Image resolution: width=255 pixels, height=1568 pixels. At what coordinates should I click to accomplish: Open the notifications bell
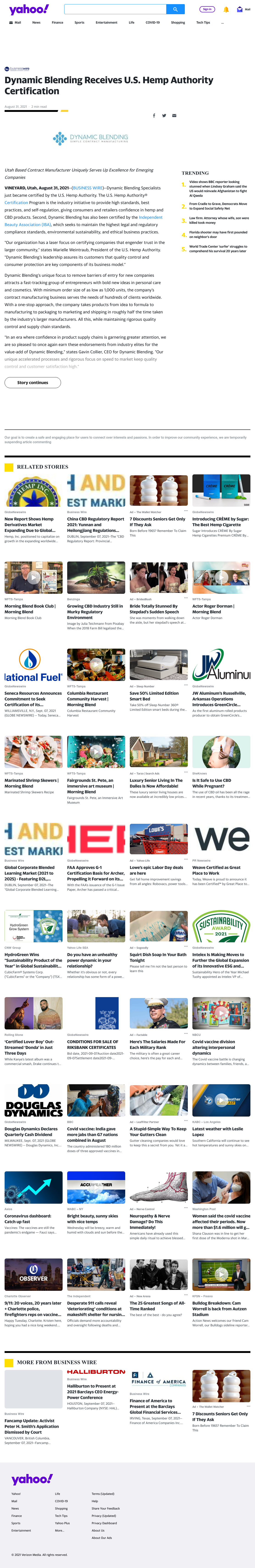pyautogui.click(x=226, y=10)
